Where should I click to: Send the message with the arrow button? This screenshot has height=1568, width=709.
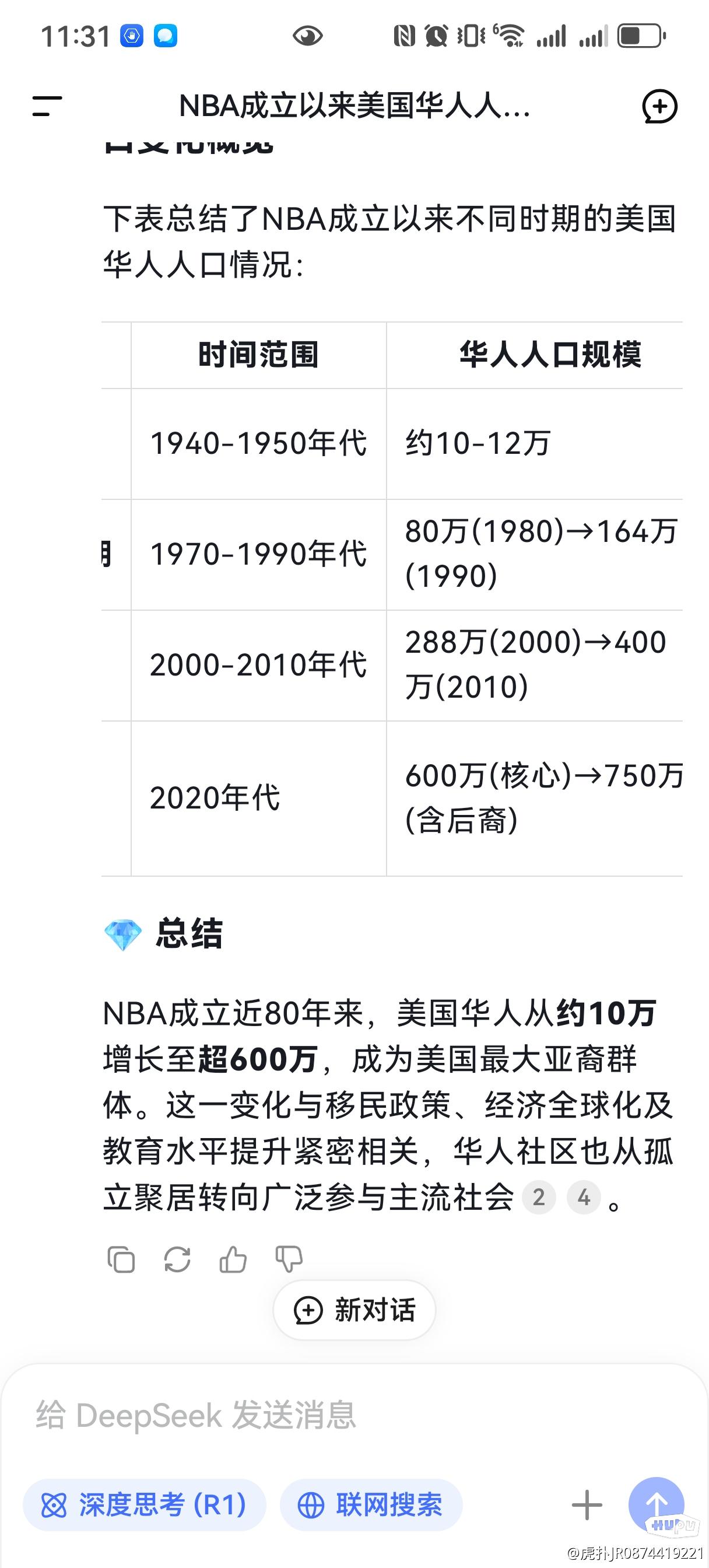click(x=657, y=1504)
